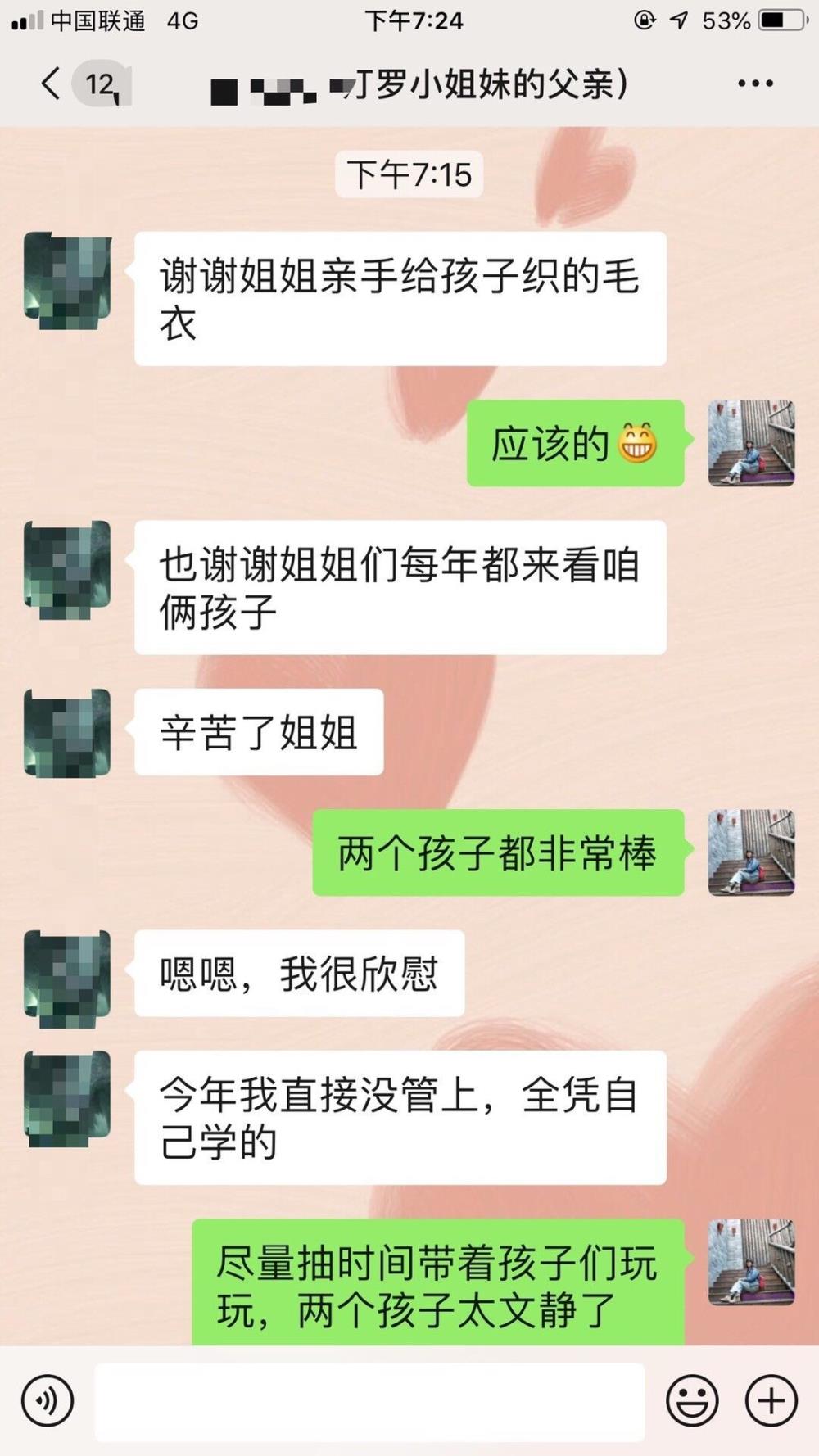
Task: Tap the message text field
Action: tap(369, 1401)
